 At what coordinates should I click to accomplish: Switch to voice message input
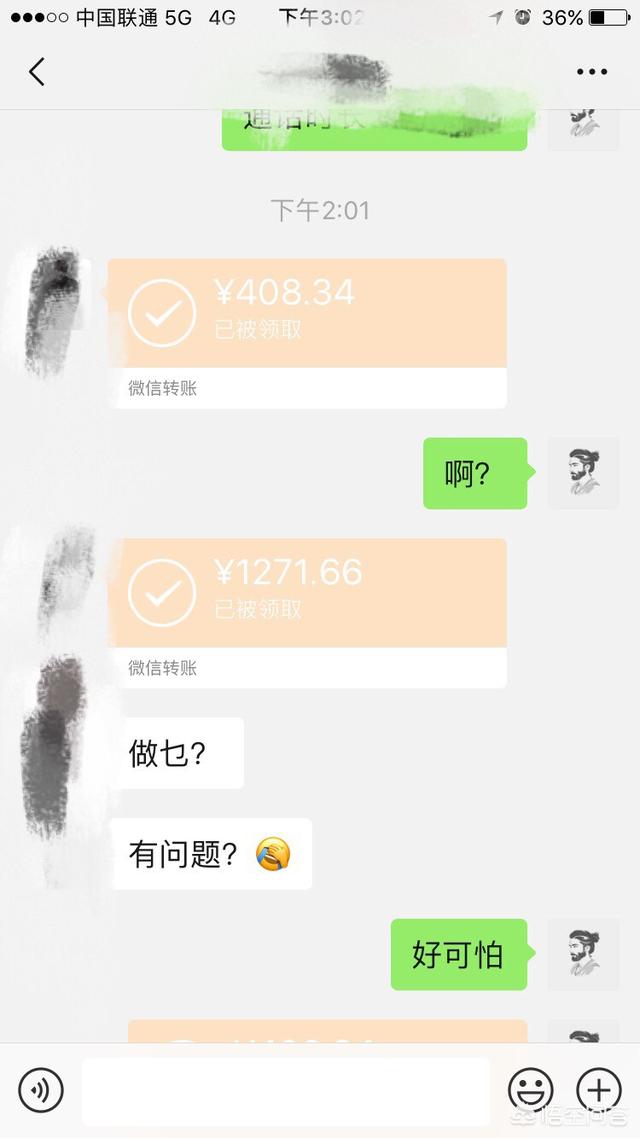(41, 1090)
